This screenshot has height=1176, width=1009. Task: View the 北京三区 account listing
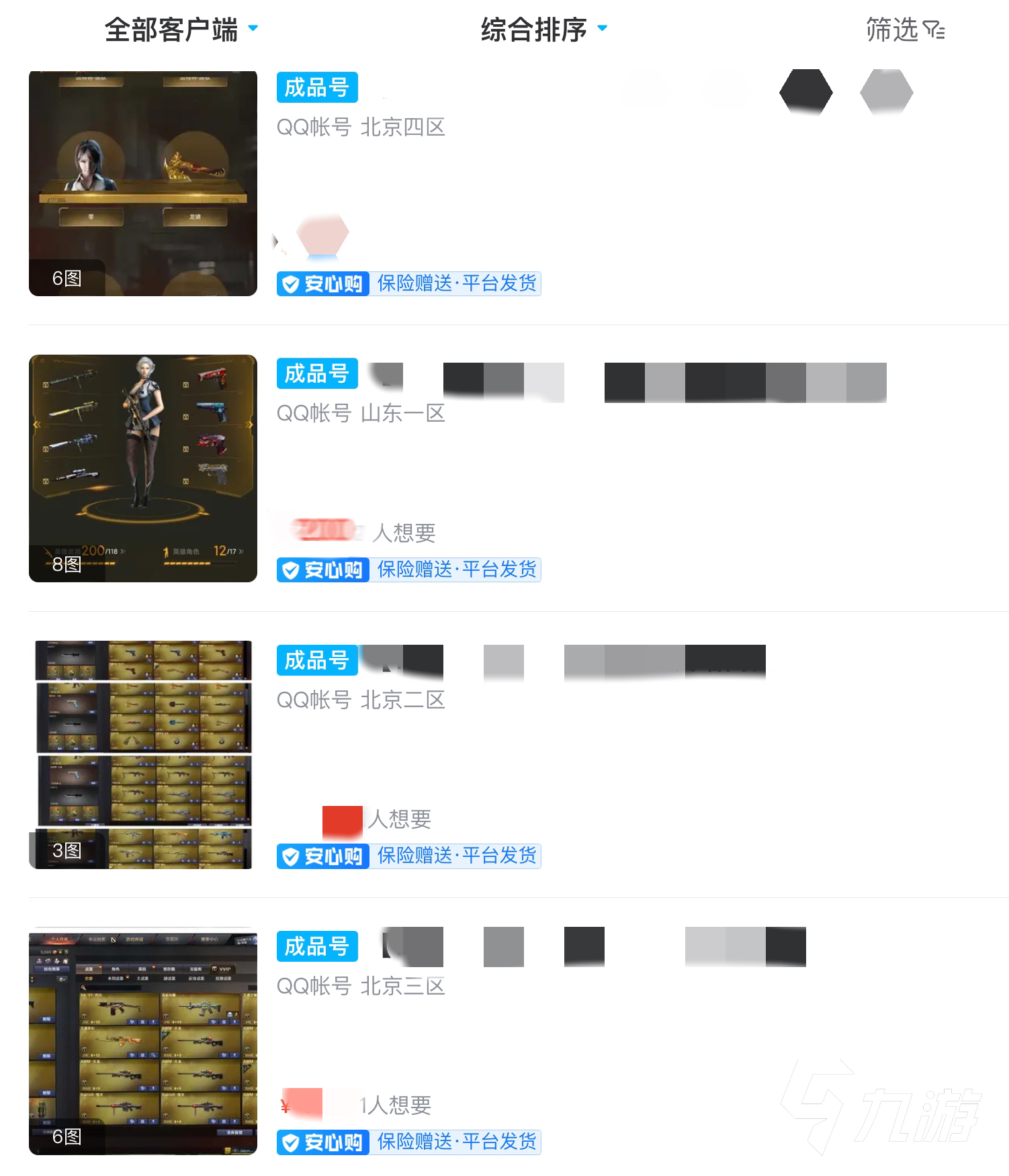pos(361,986)
